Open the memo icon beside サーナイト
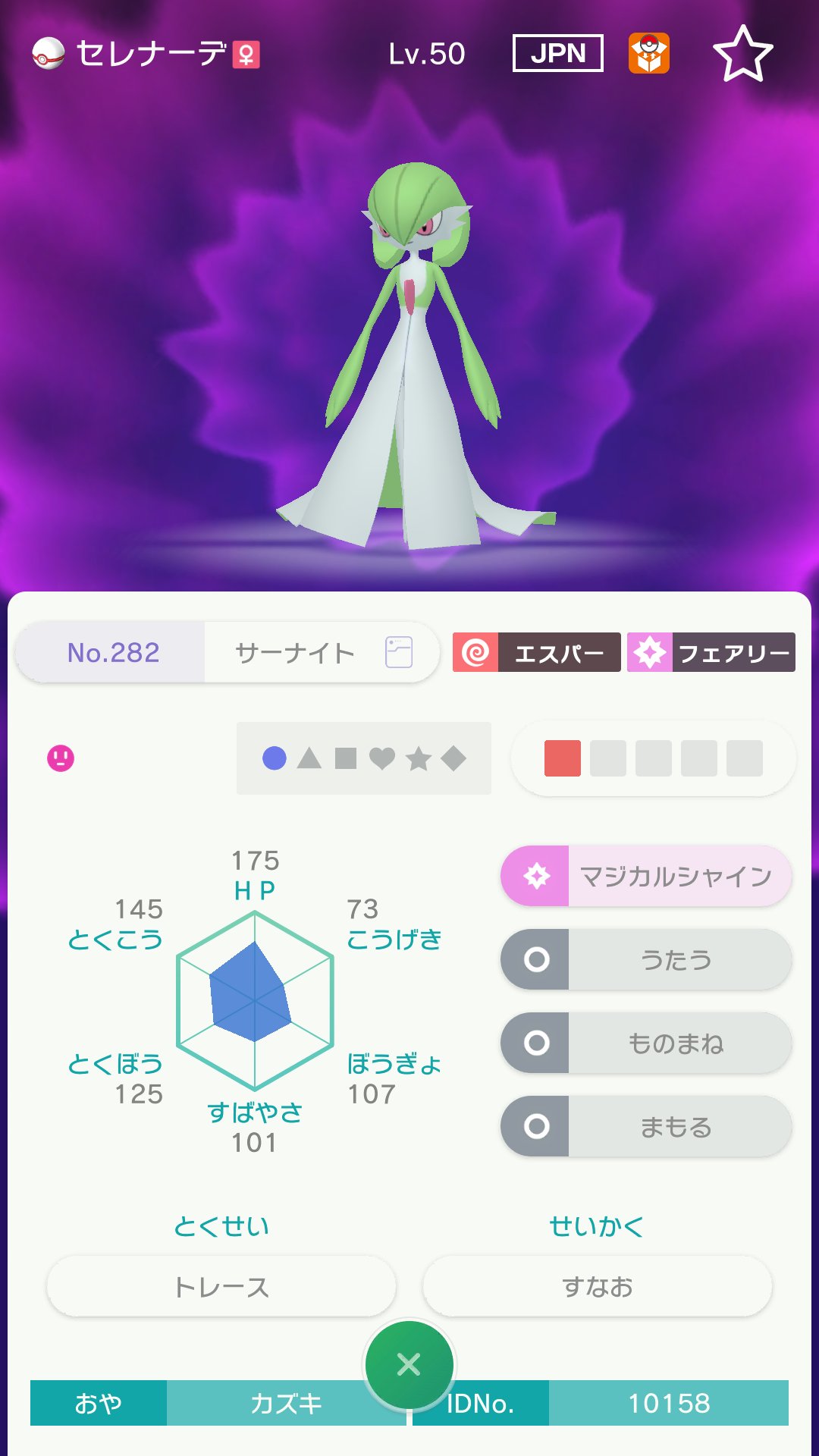 399,652
